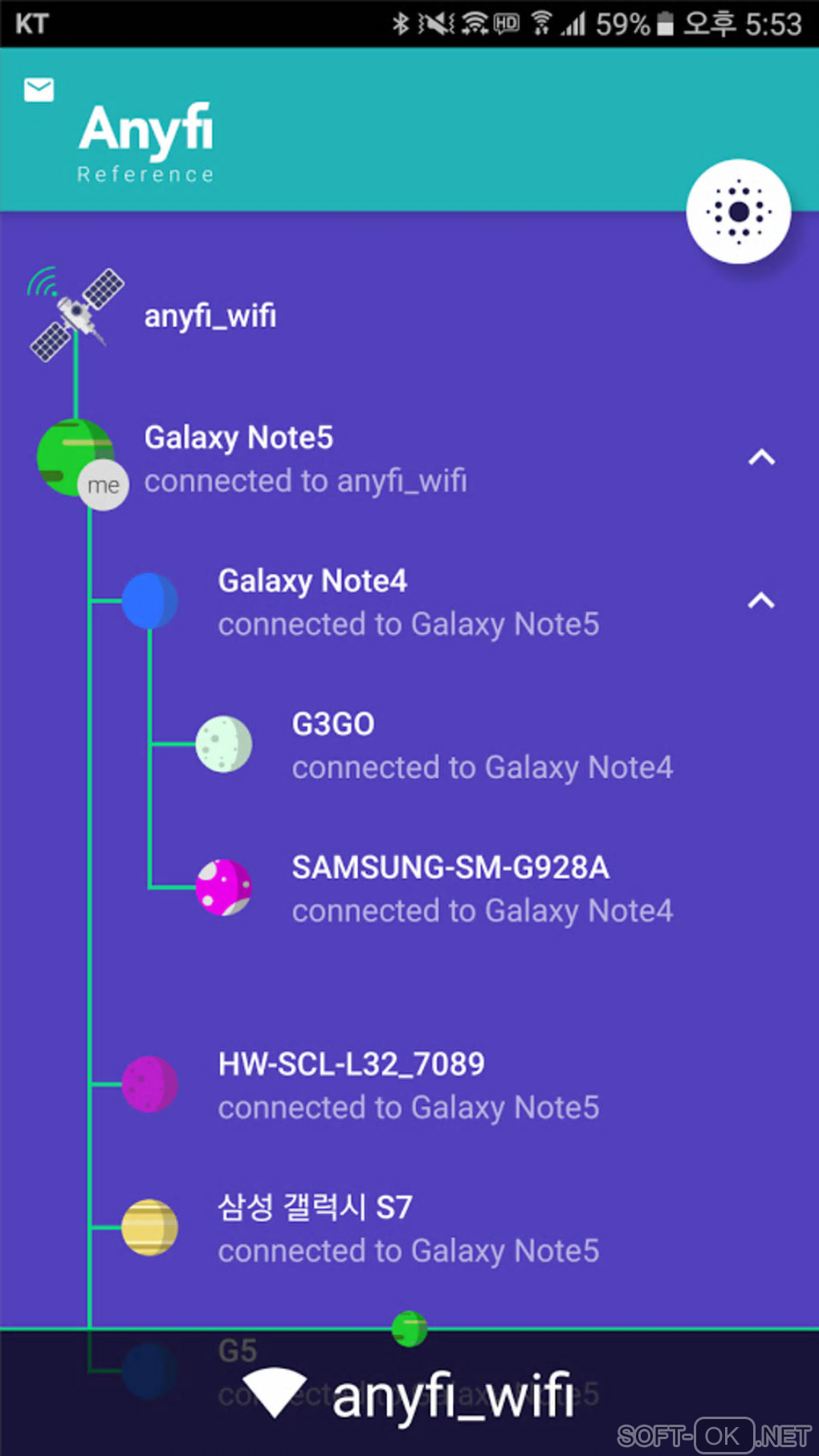Image resolution: width=819 pixels, height=1456 pixels.
Task: Tap the round dotted floating button
Action: 738,212
